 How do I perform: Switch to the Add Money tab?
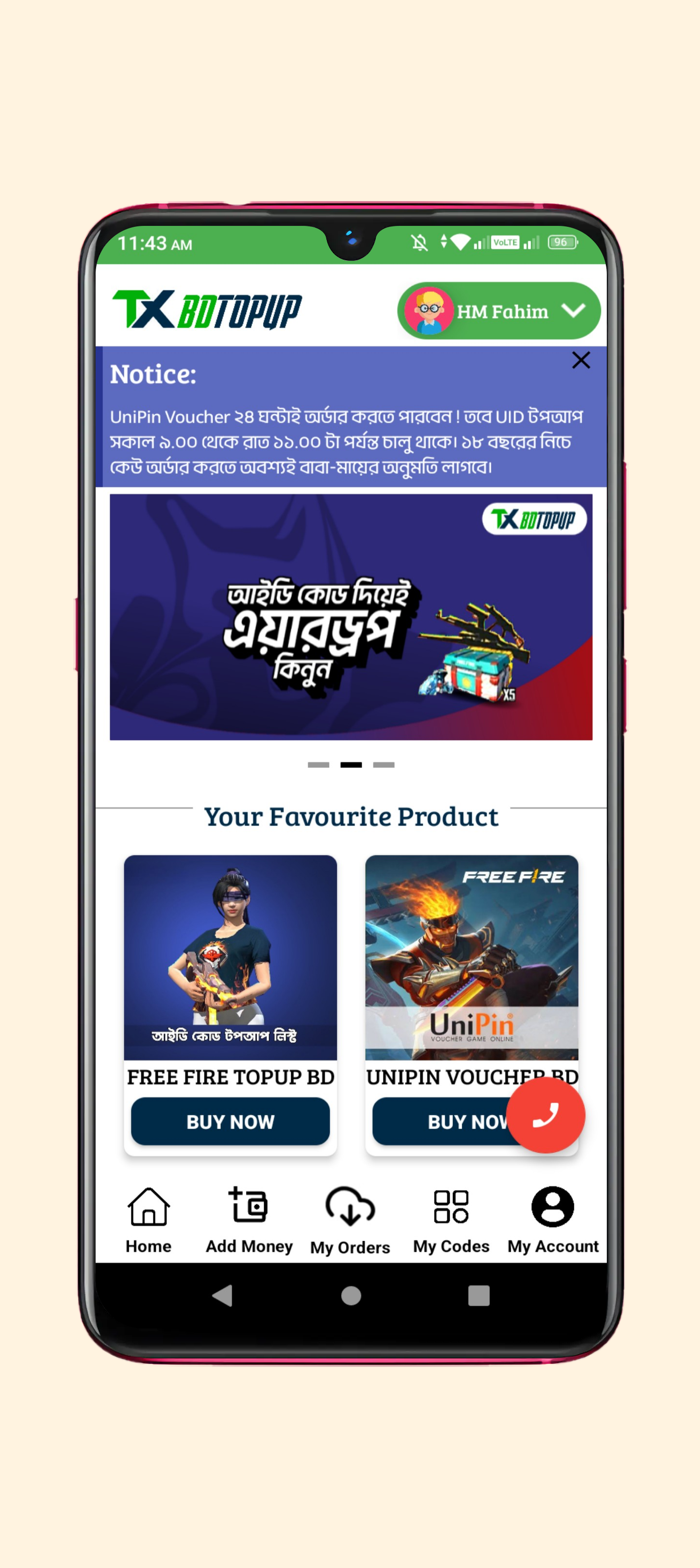tap(249, 1220)
